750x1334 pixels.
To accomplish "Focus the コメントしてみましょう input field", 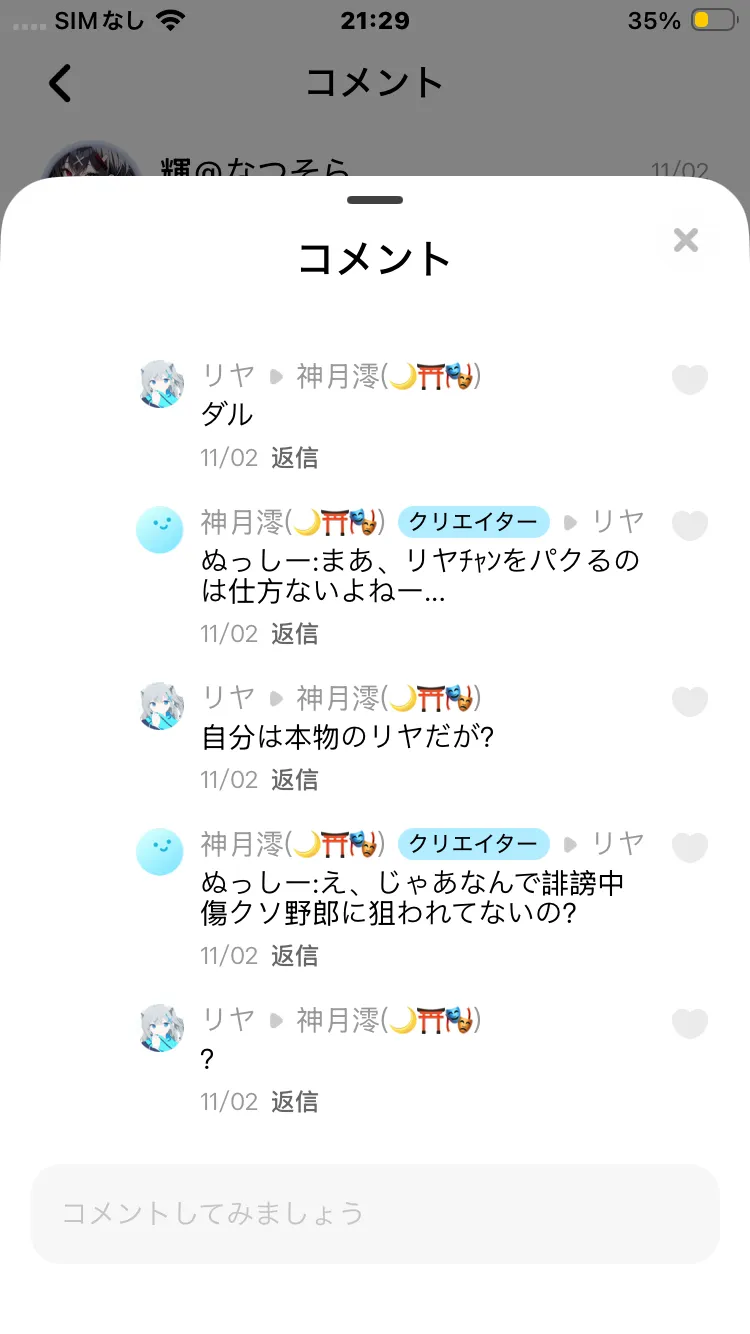I will point(375,1214).
